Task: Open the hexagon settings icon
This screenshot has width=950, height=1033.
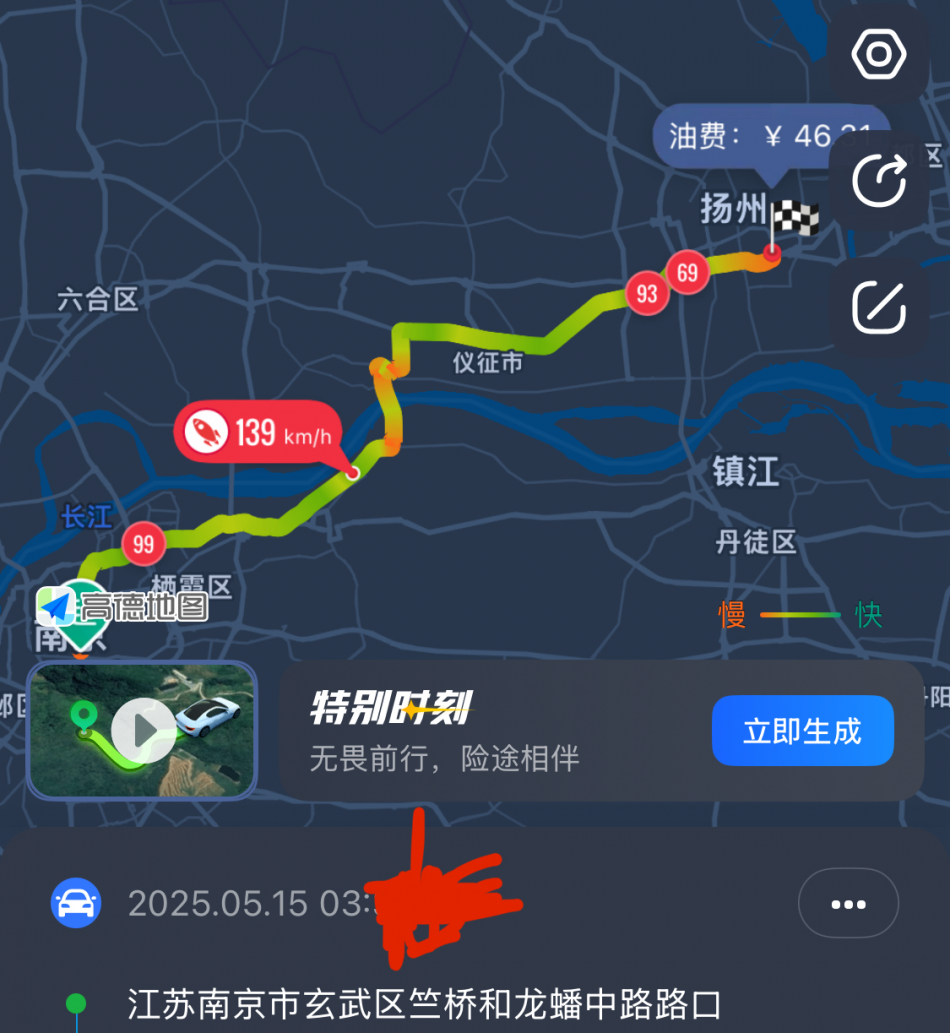Action: pyautogui.click(x=879, y=55)
